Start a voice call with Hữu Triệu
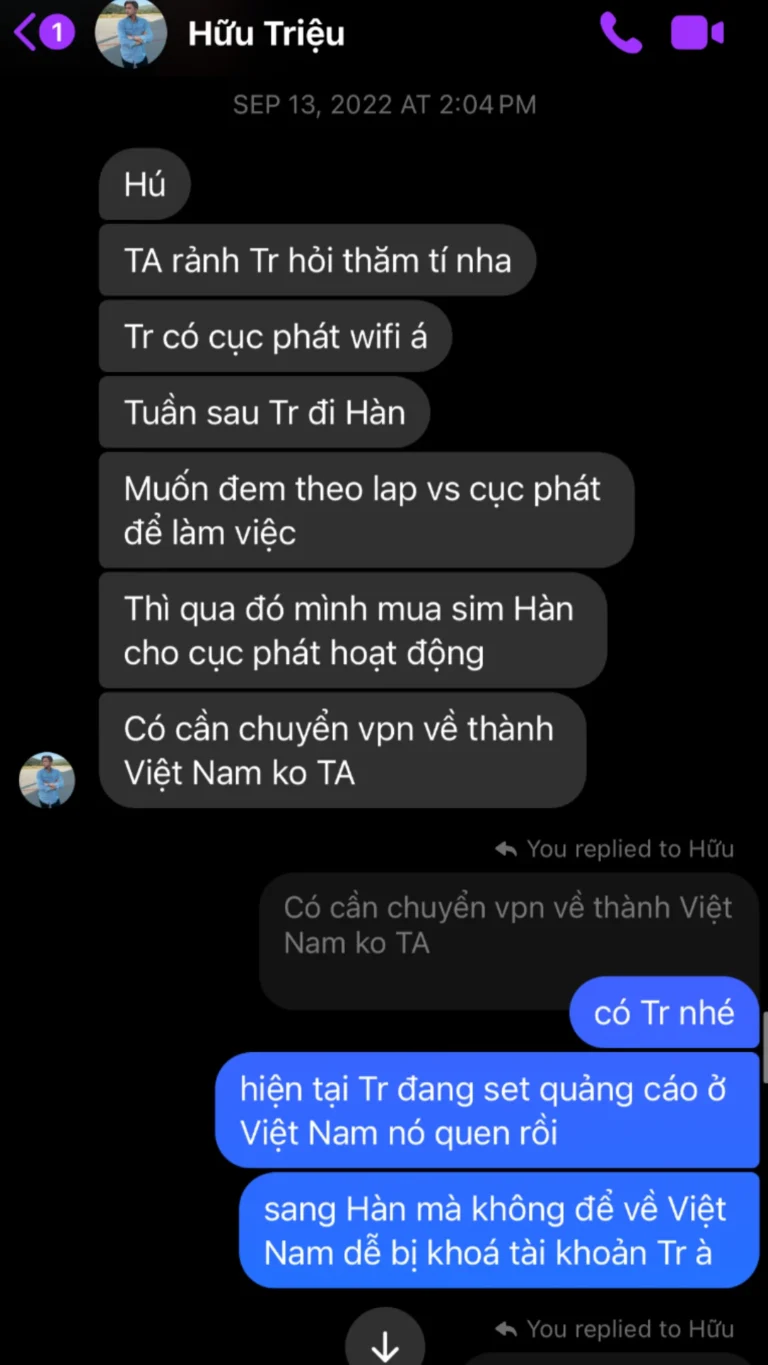Image resolution: width=768 pixels, height=1365 pixels. [x=620, y=33]
